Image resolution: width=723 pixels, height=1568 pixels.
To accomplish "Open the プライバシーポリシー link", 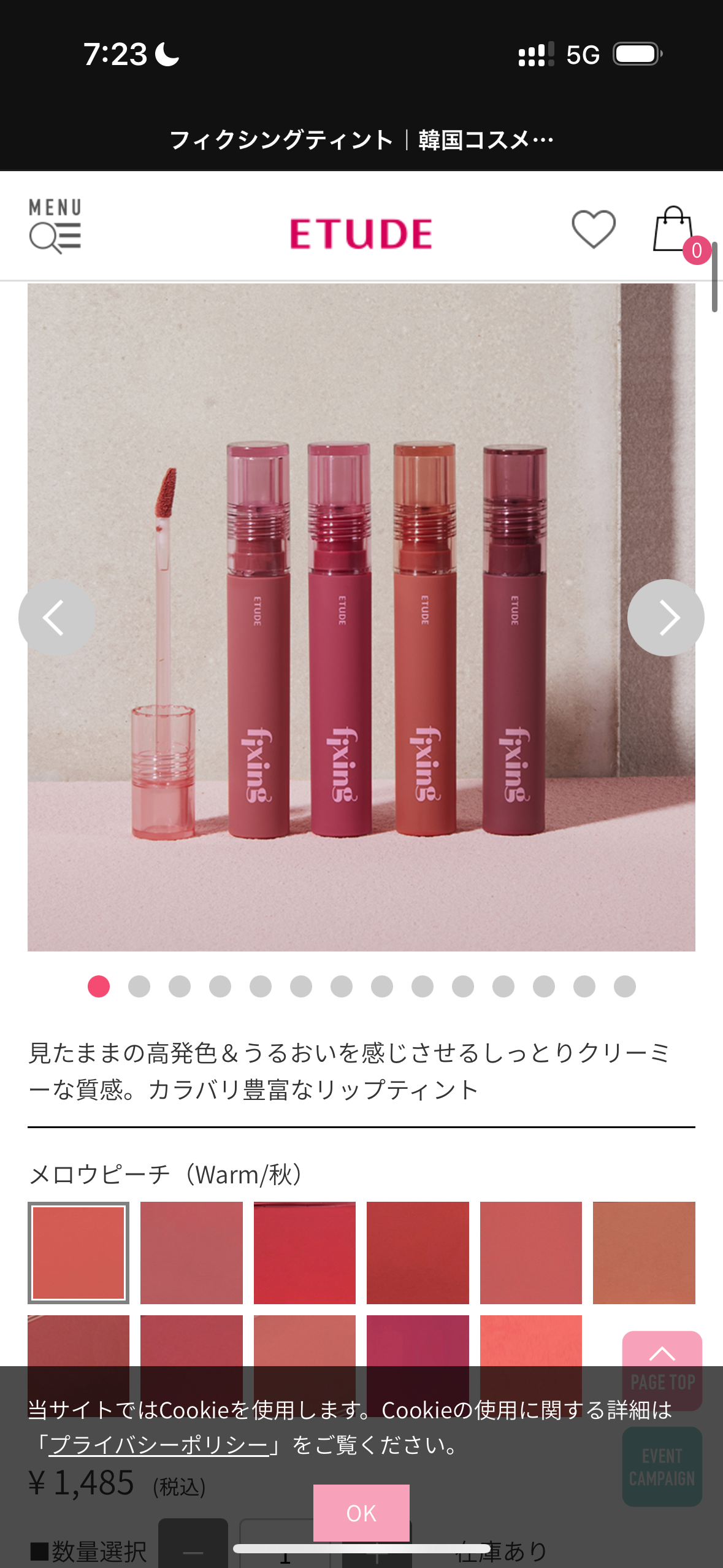I will 159,1445.
